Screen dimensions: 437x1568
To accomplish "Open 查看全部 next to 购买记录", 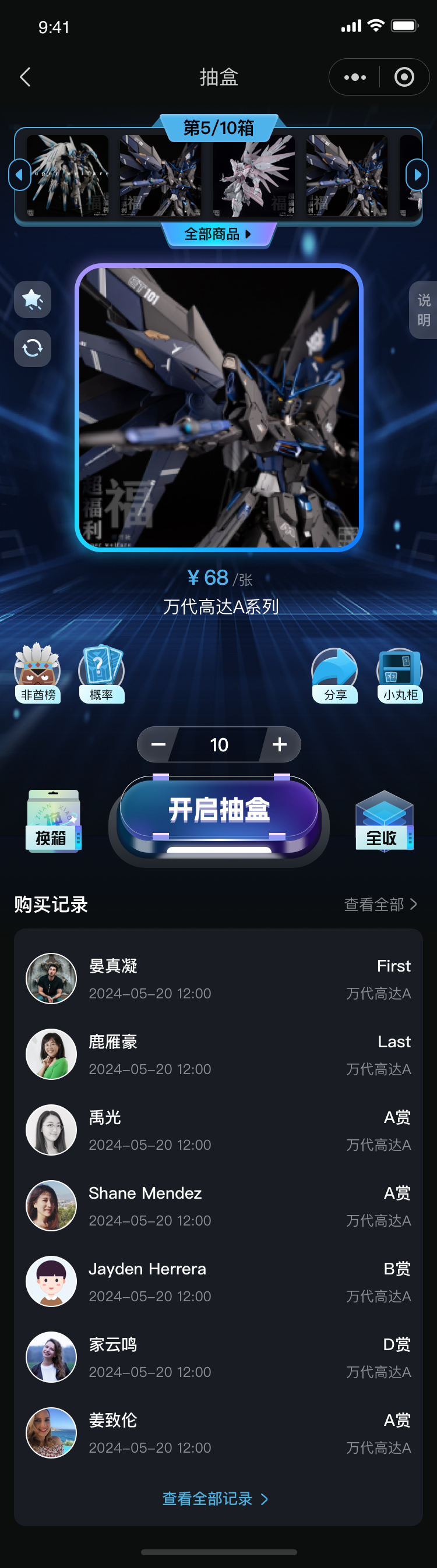I will 380,905.
